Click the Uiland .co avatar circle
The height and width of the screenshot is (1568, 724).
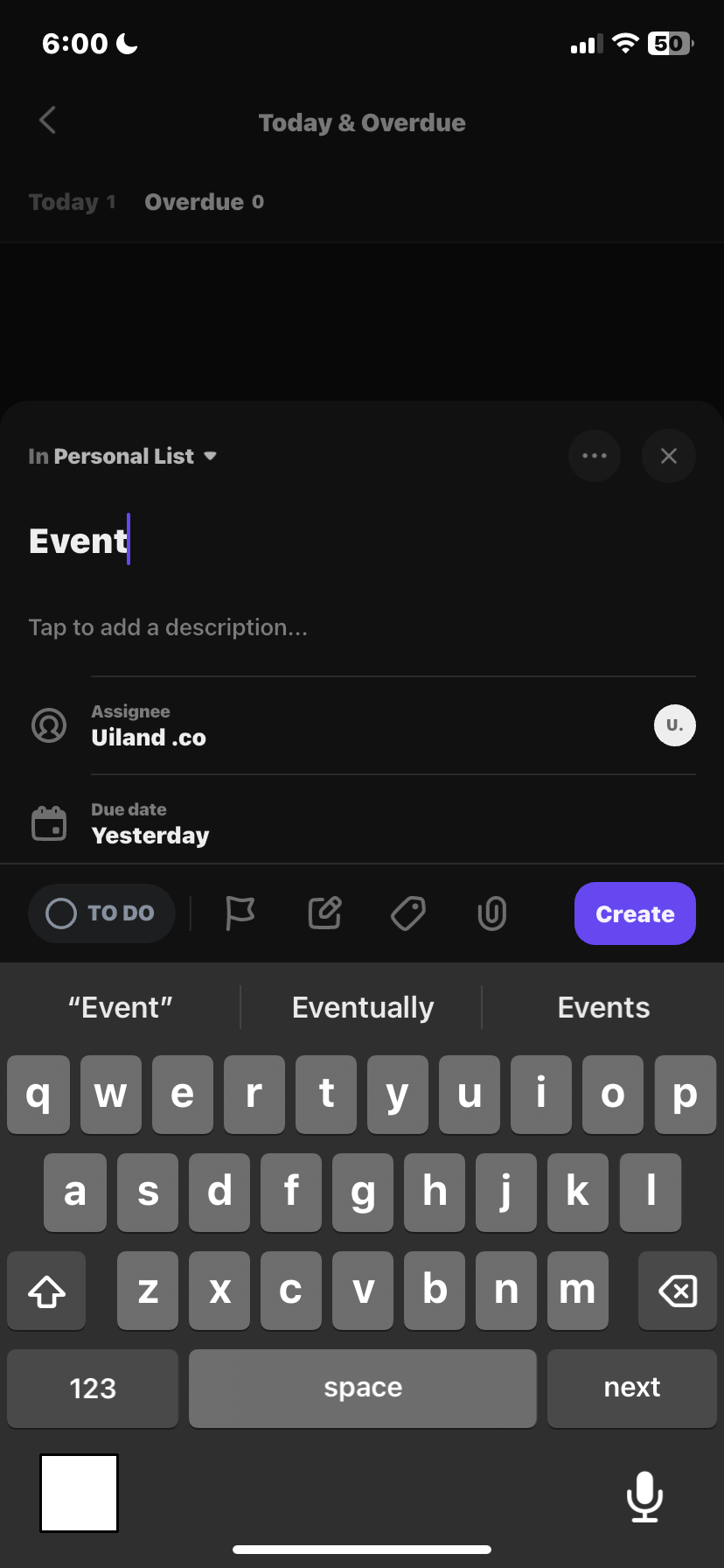pyautogui.click(x=674, y=725)
